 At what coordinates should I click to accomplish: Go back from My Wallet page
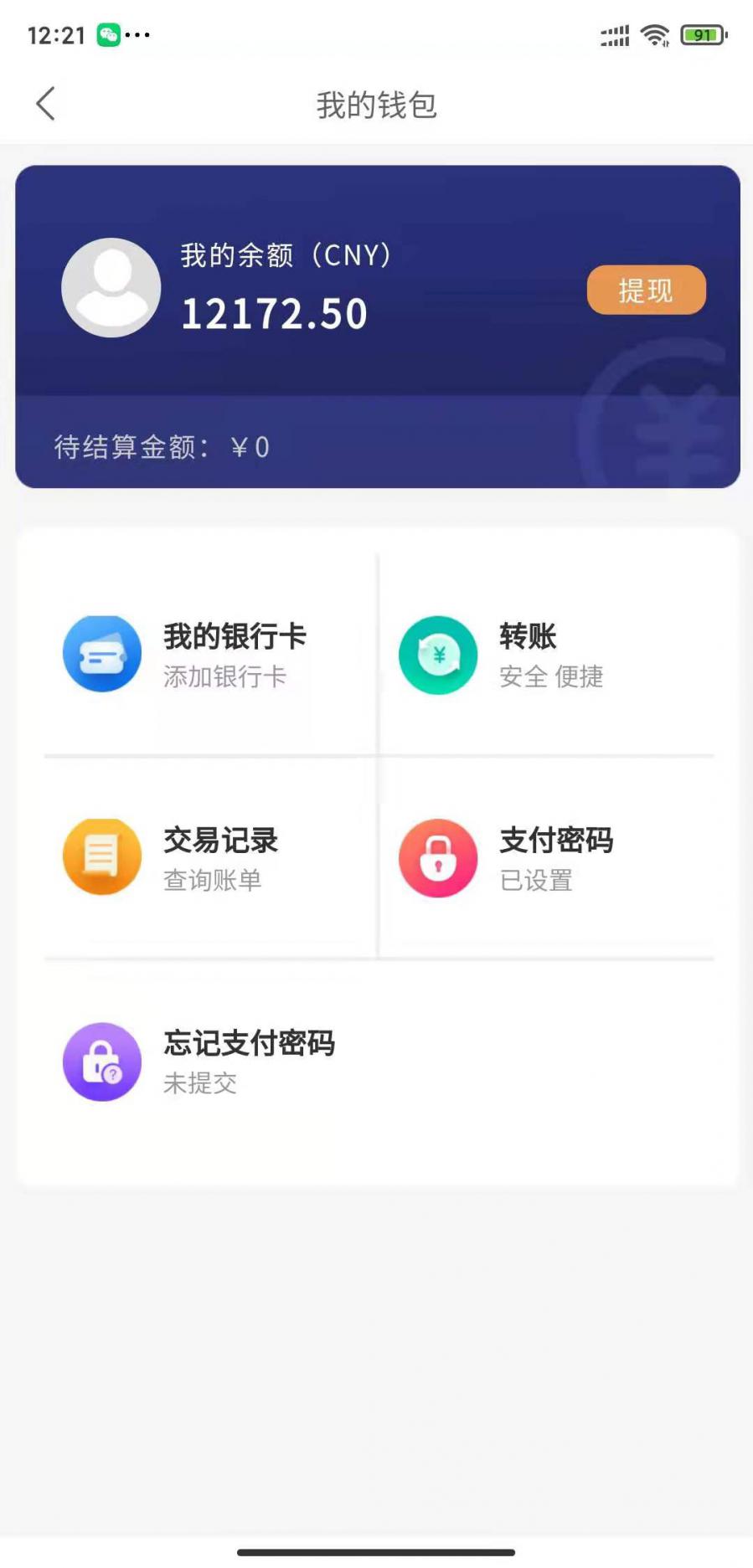tap(46, 105)
